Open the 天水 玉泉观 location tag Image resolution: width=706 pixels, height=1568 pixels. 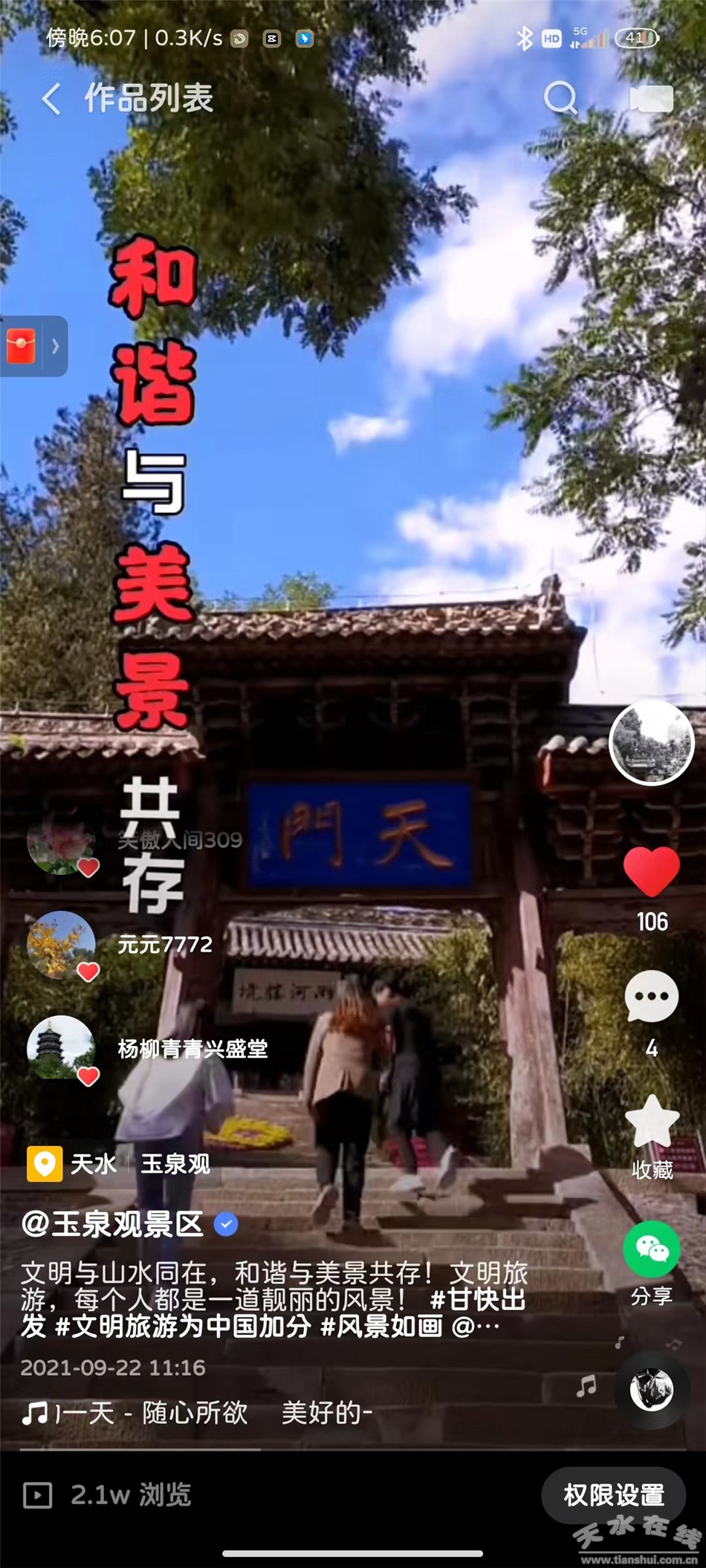point(119,1163)
